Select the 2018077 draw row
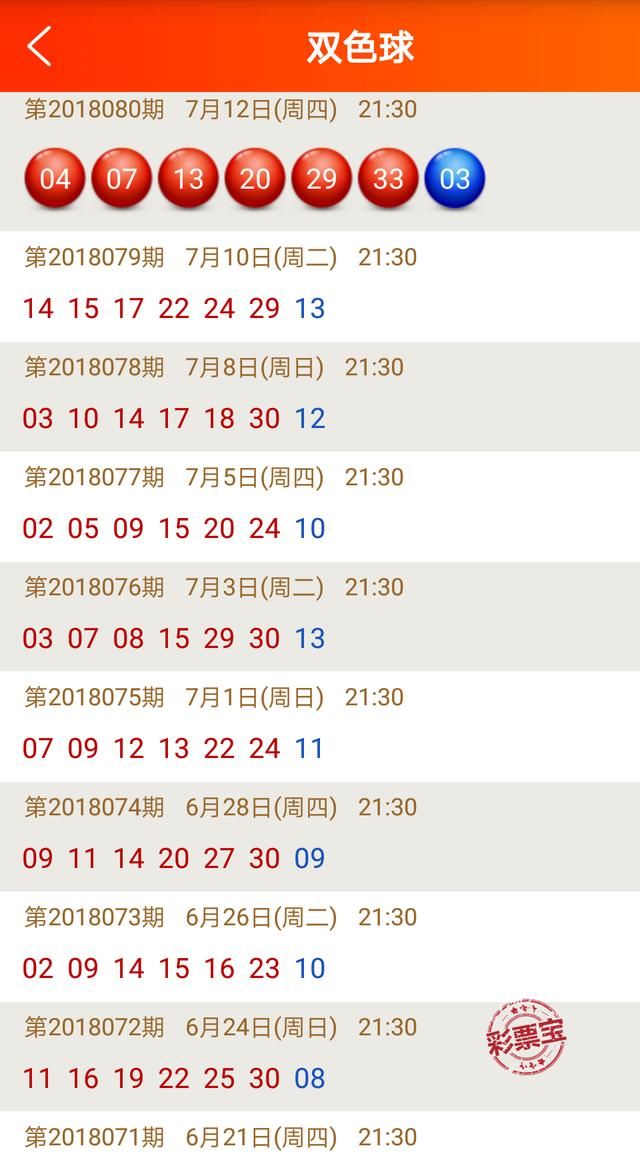640x1156 pixels. point(320,506)
